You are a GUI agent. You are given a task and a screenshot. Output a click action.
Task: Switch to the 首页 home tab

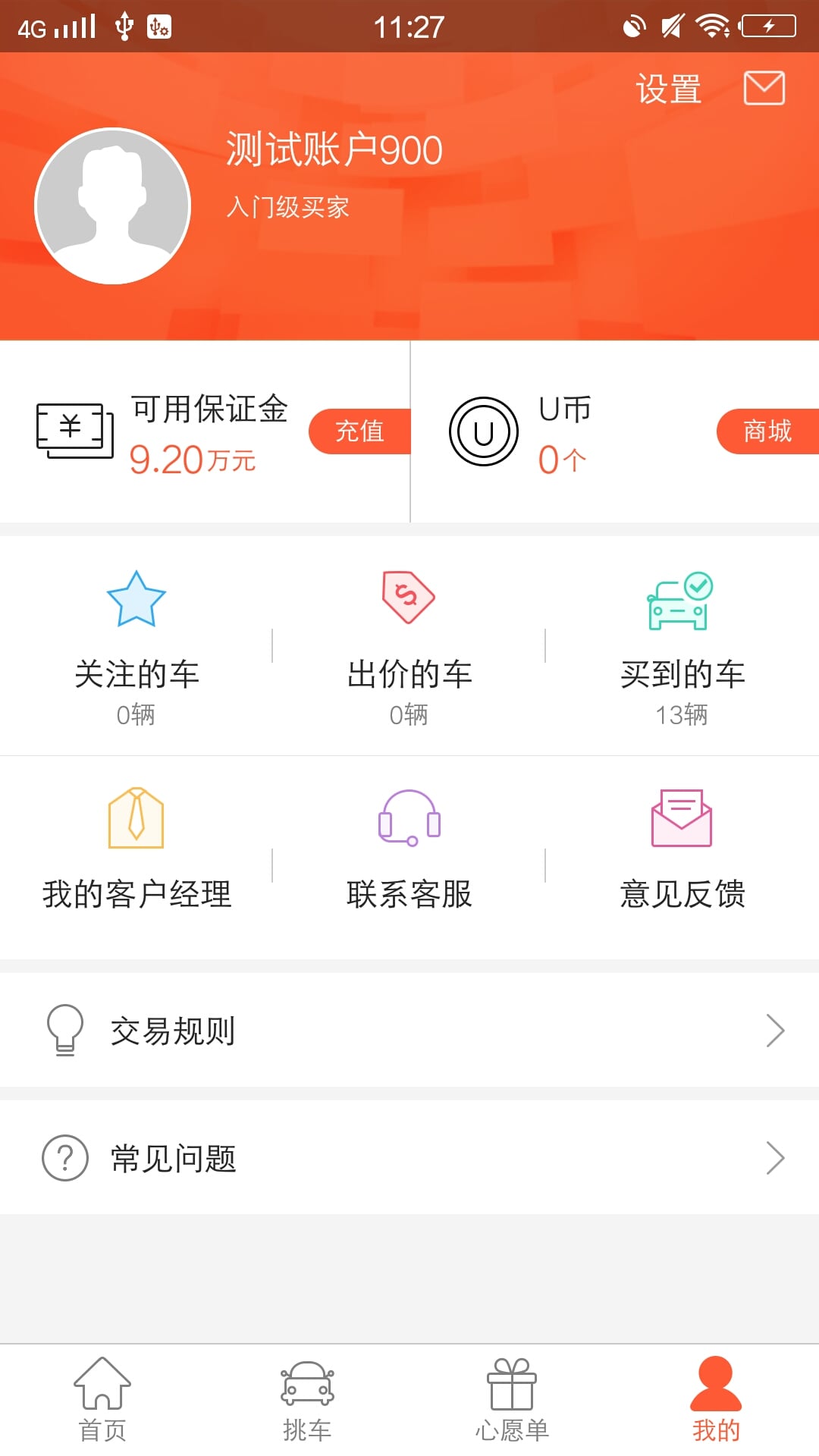[x=102, y=1400]
